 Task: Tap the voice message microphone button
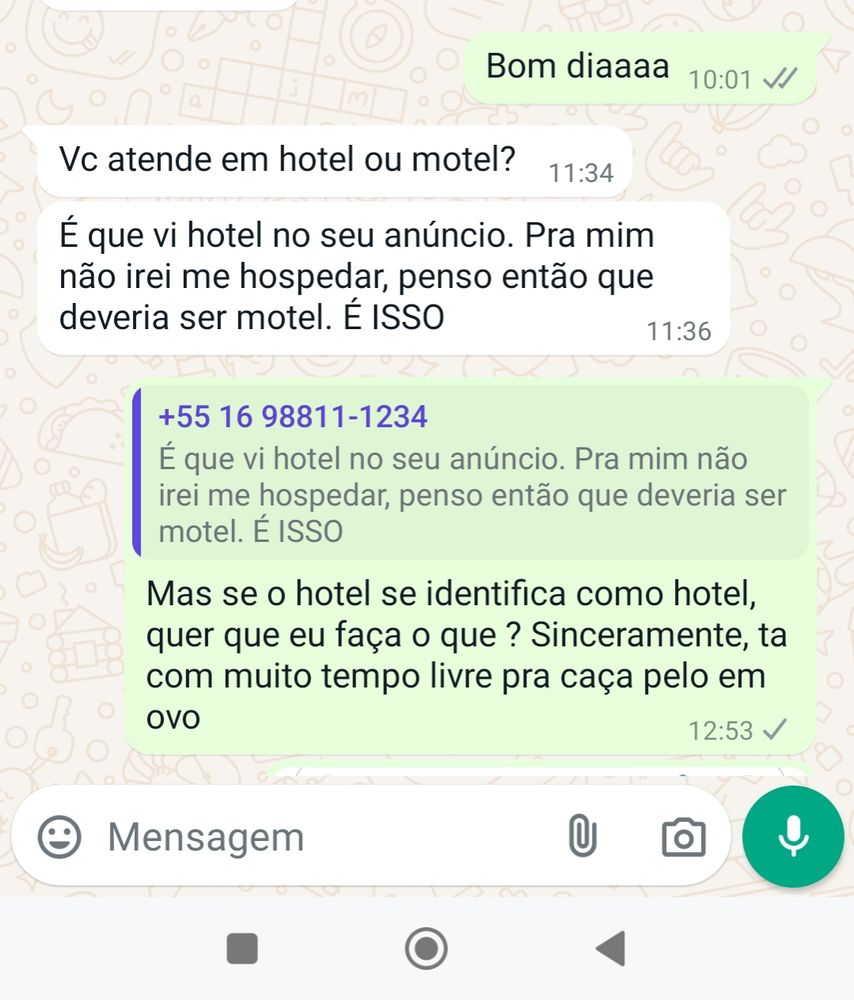tap(795, 836)
